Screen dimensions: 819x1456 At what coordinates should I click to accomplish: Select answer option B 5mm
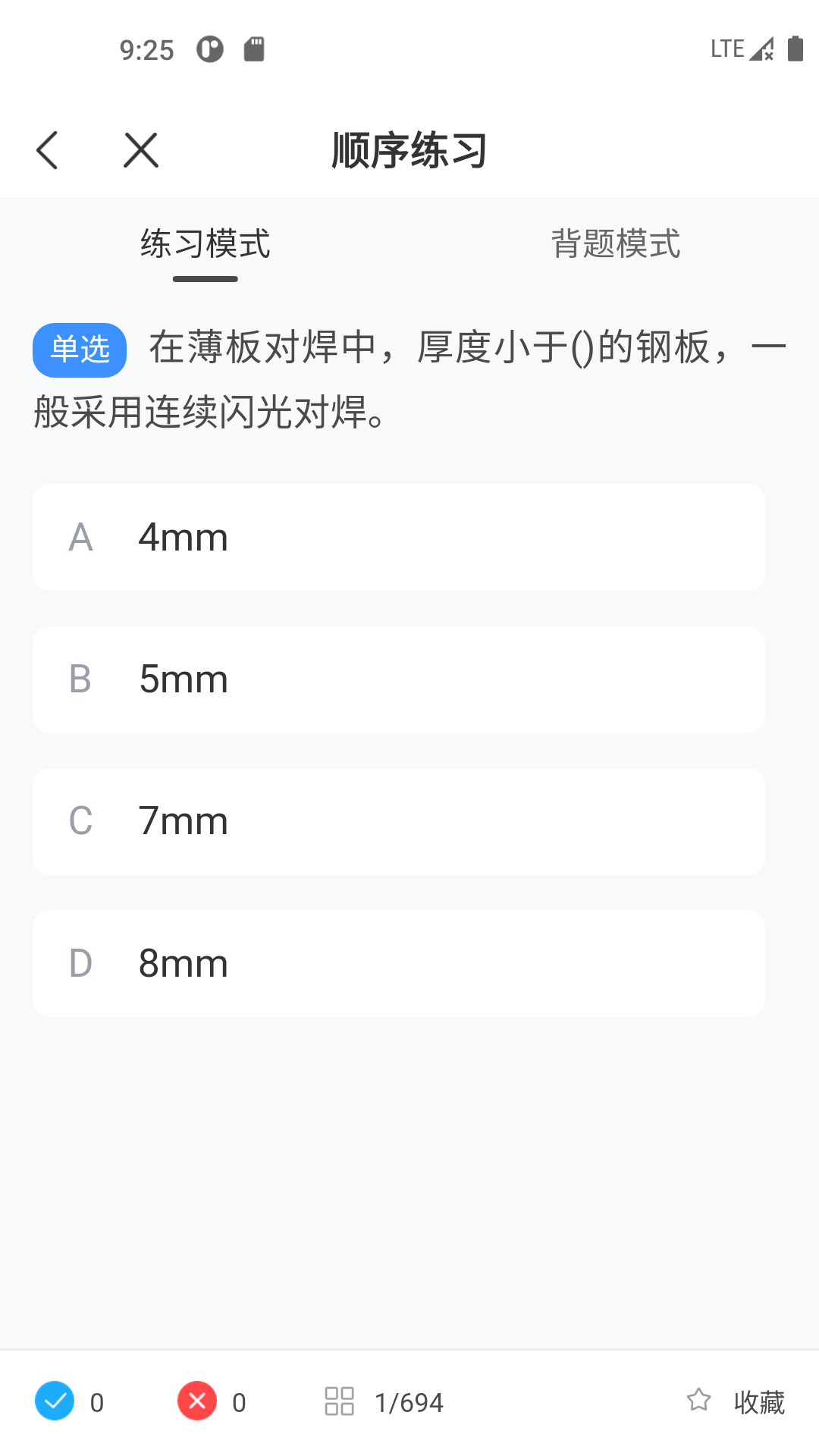398,679
